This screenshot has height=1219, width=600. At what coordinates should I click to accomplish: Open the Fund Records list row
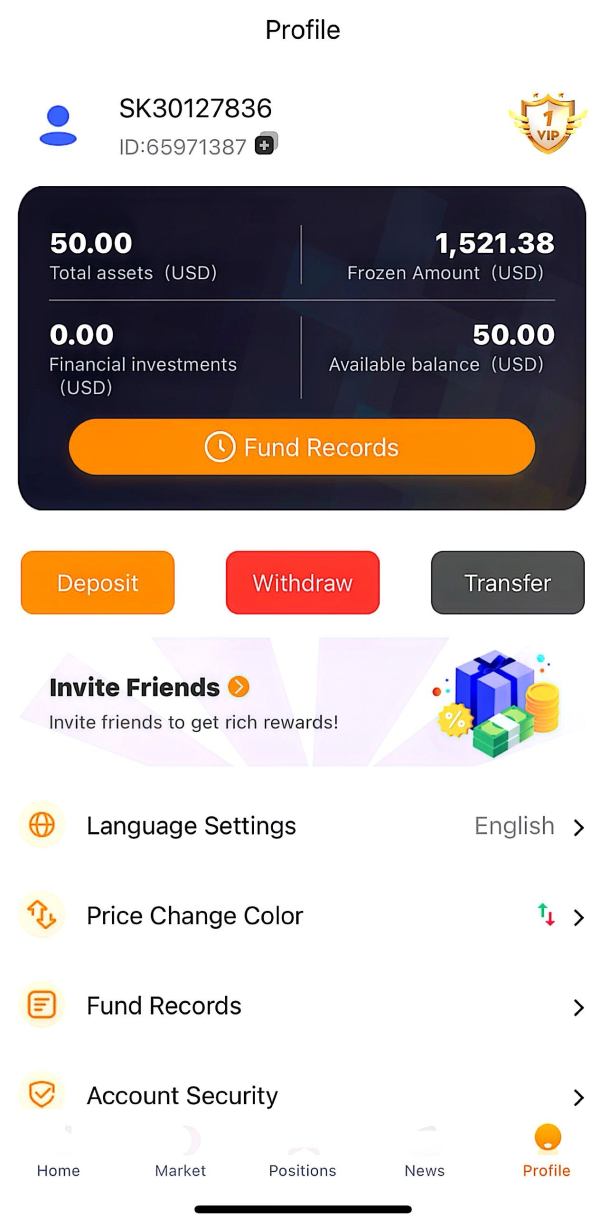(300, 1006)
